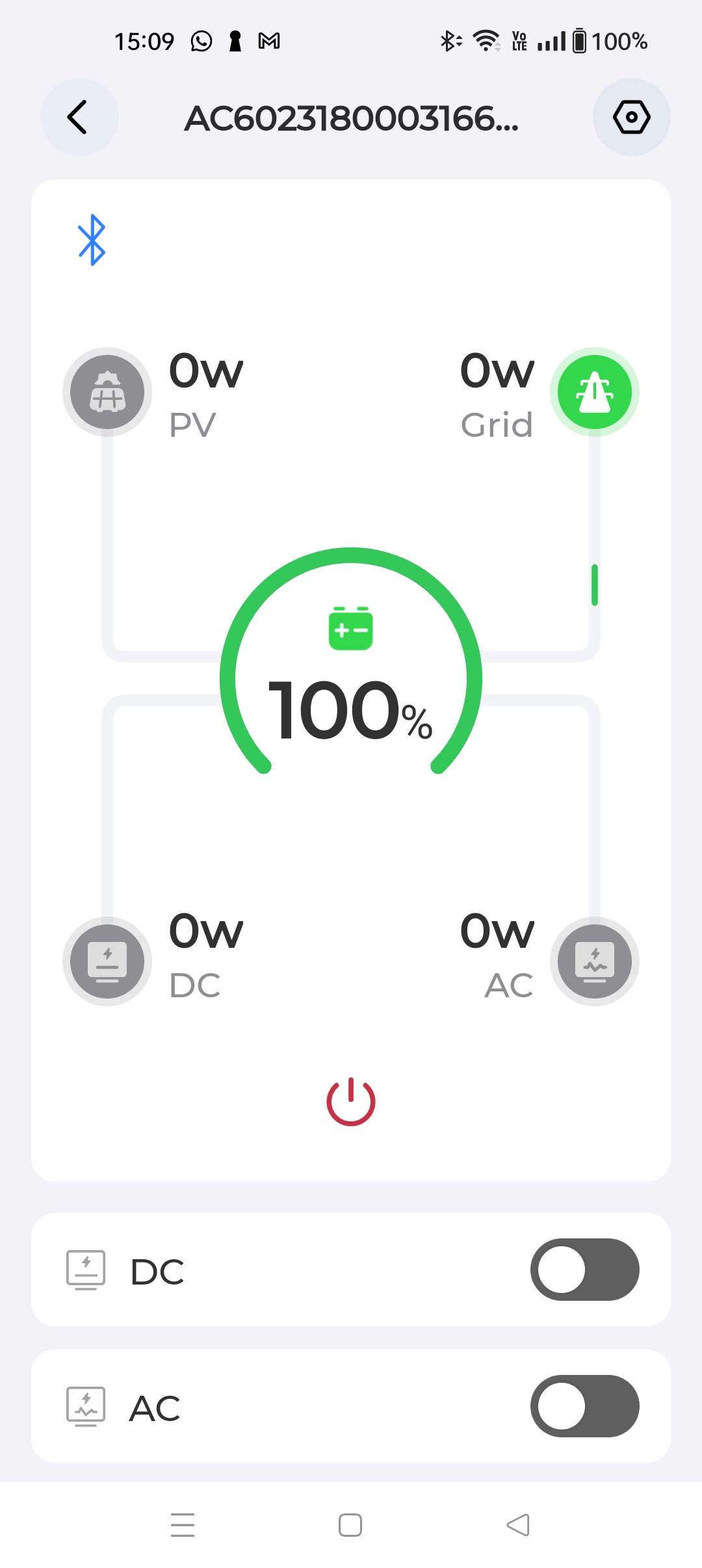Viewport: 702px width, 1568px height.
Task: Open recent apps from navigation bar
Action: (x=183, y=1525)
